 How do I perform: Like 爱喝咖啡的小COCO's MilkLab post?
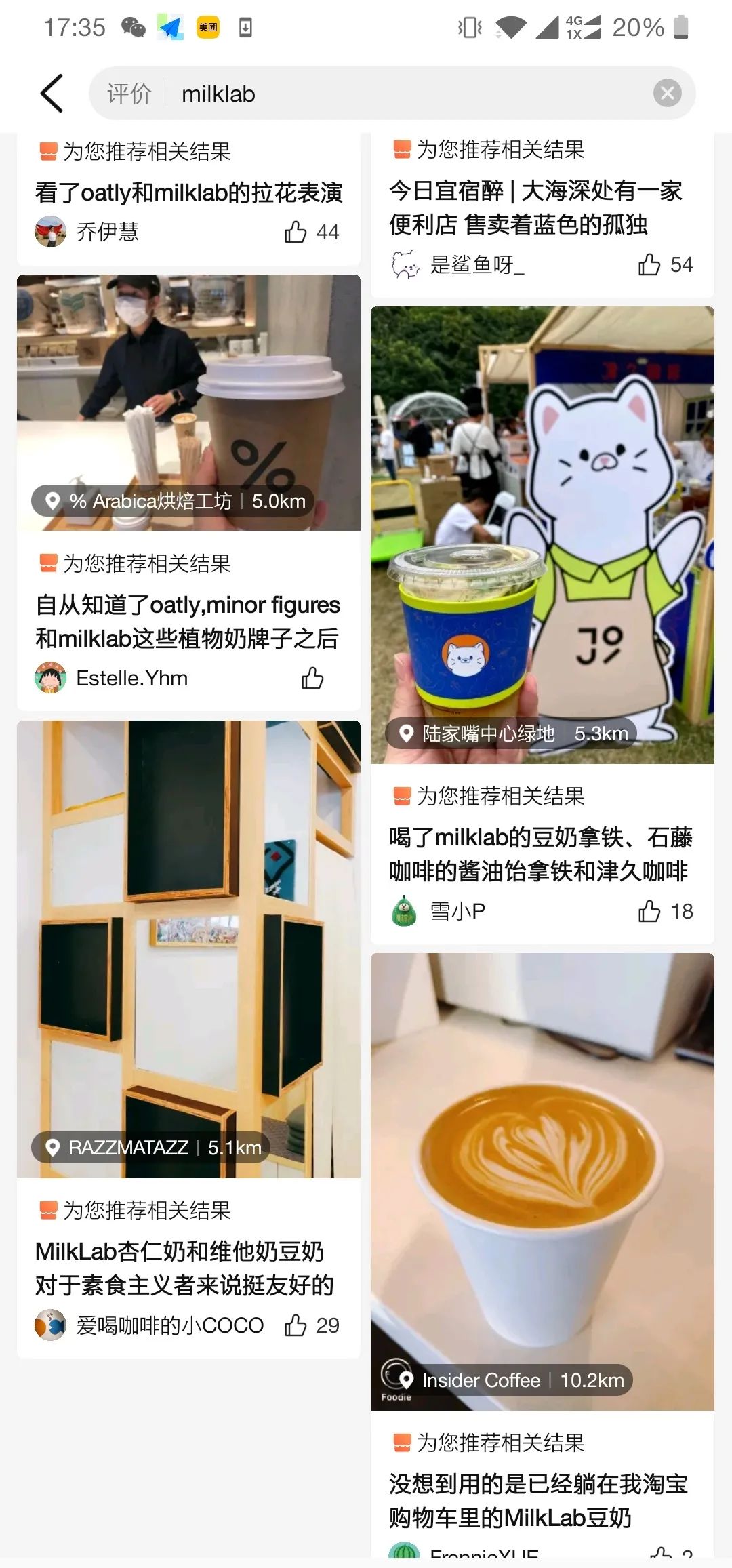pos(296,1325)
